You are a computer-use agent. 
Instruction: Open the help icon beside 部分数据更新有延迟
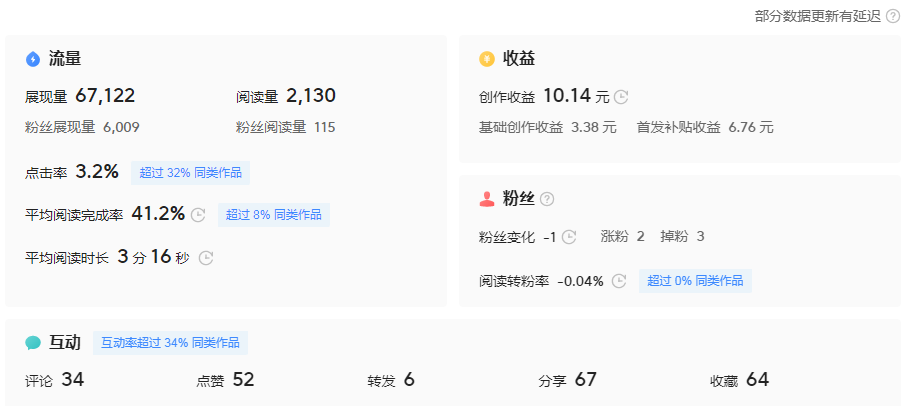(x=893, y=16)
